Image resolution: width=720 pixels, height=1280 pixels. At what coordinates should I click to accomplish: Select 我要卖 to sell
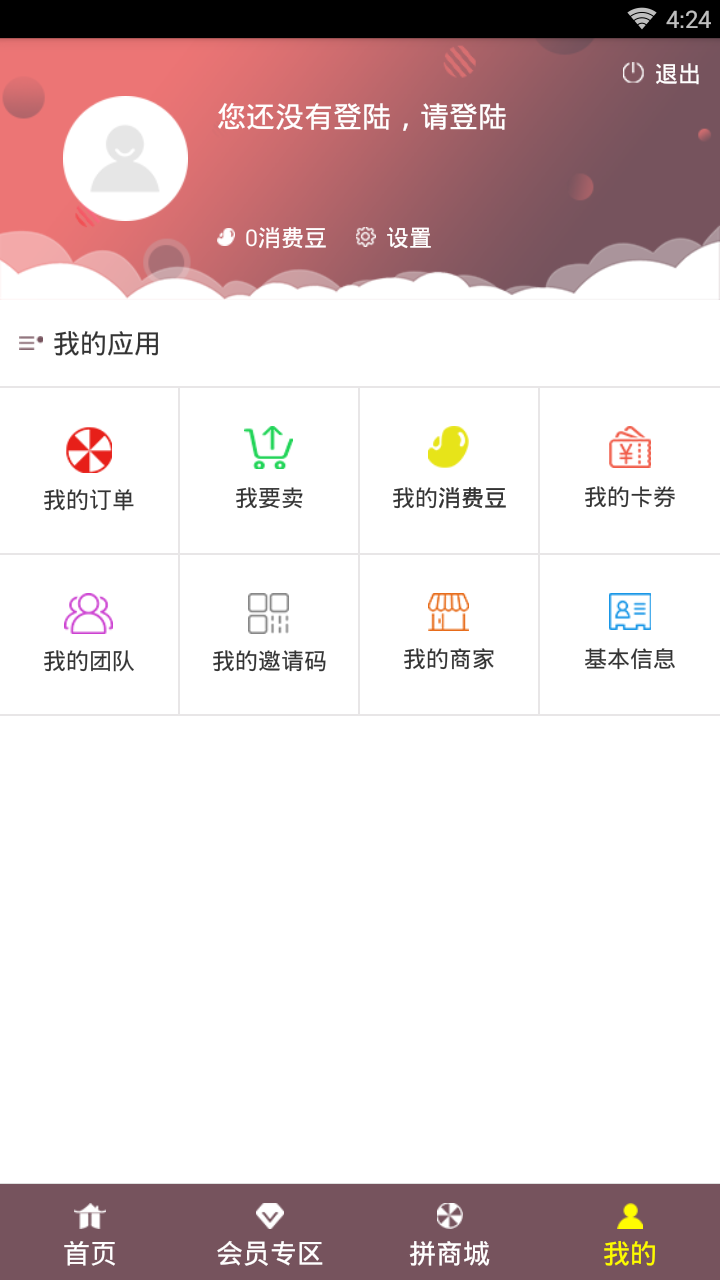point(269,470)
